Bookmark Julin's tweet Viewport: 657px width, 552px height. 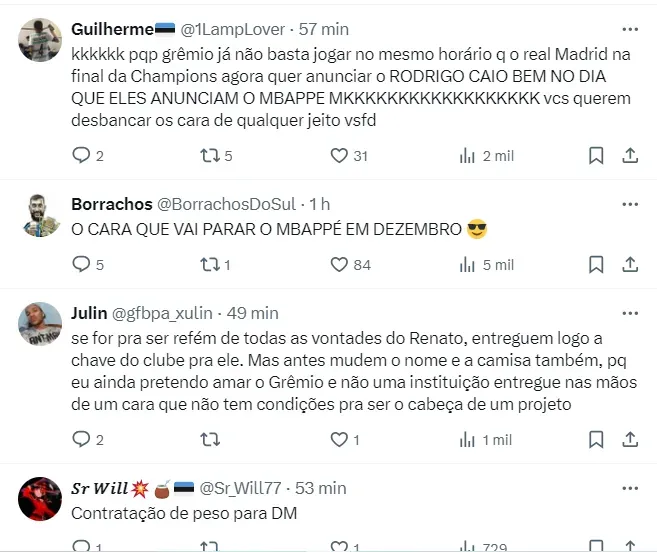tap(595, 439)
